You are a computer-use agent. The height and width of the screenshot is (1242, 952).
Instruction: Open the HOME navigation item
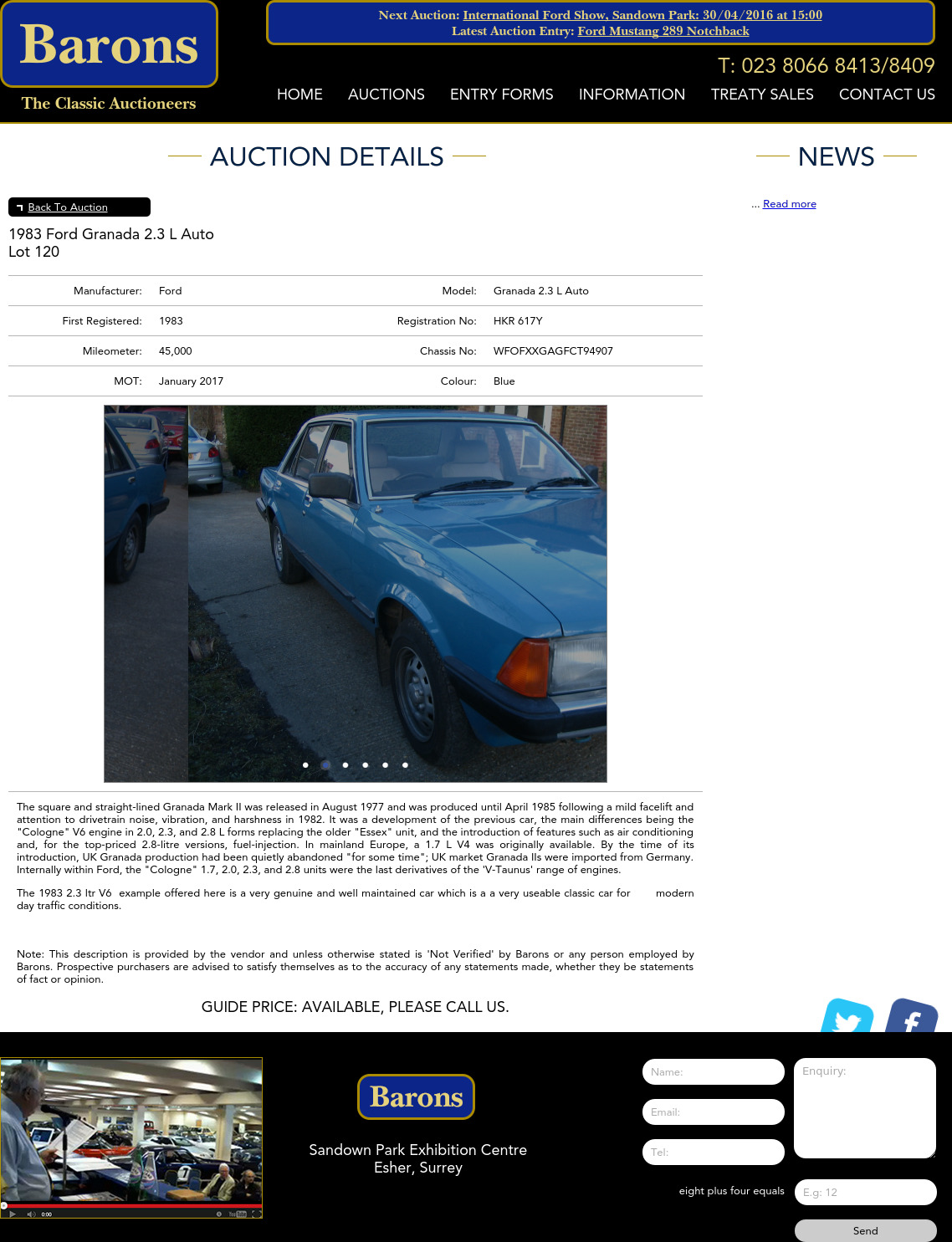coord(299,95)
